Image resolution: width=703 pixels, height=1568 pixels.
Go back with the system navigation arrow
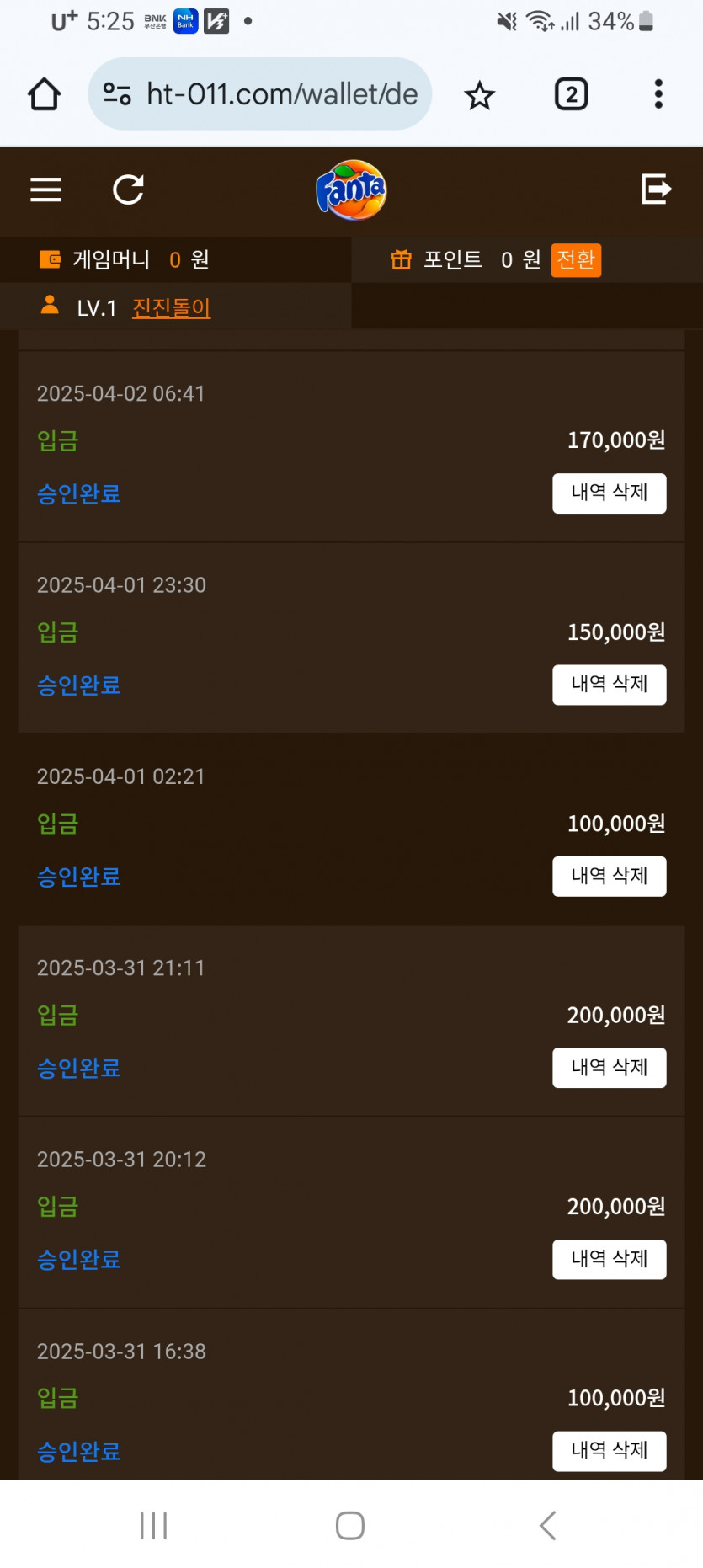pyautogui.click(x=548, y=1525)
